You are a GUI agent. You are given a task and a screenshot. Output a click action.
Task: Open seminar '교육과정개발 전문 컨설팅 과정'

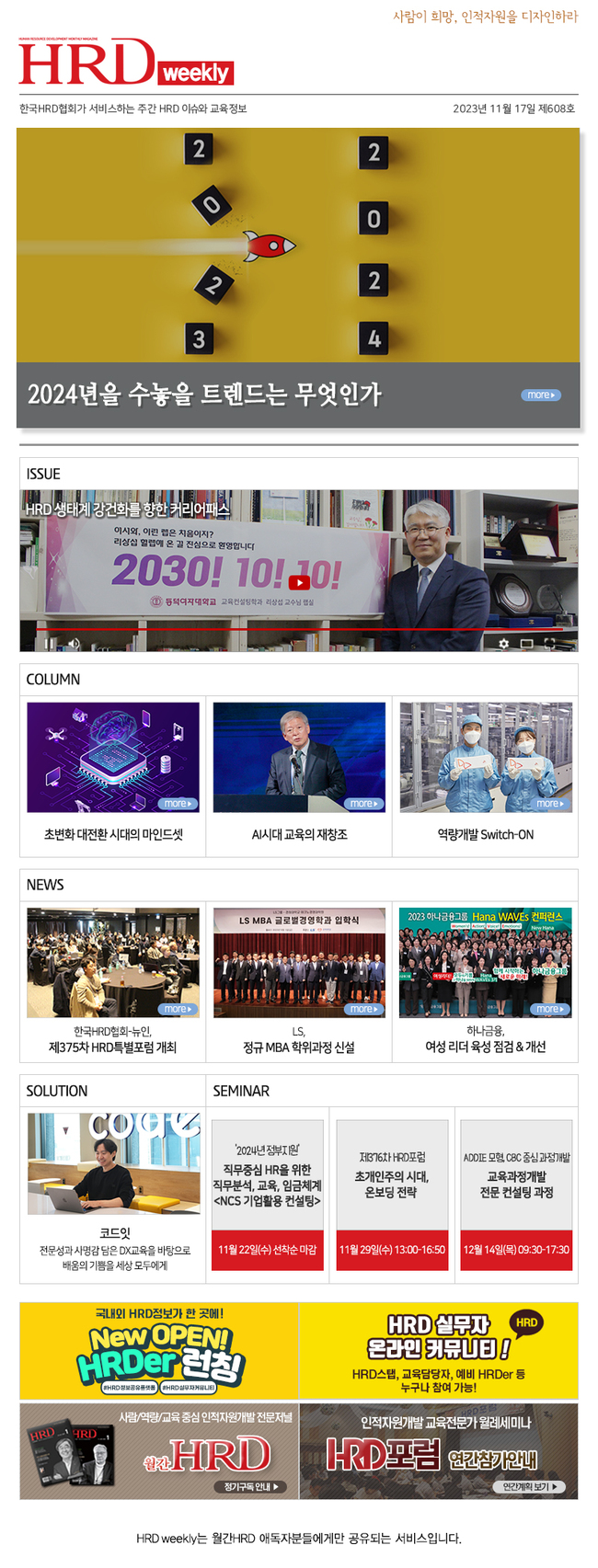coord(516,1185)
